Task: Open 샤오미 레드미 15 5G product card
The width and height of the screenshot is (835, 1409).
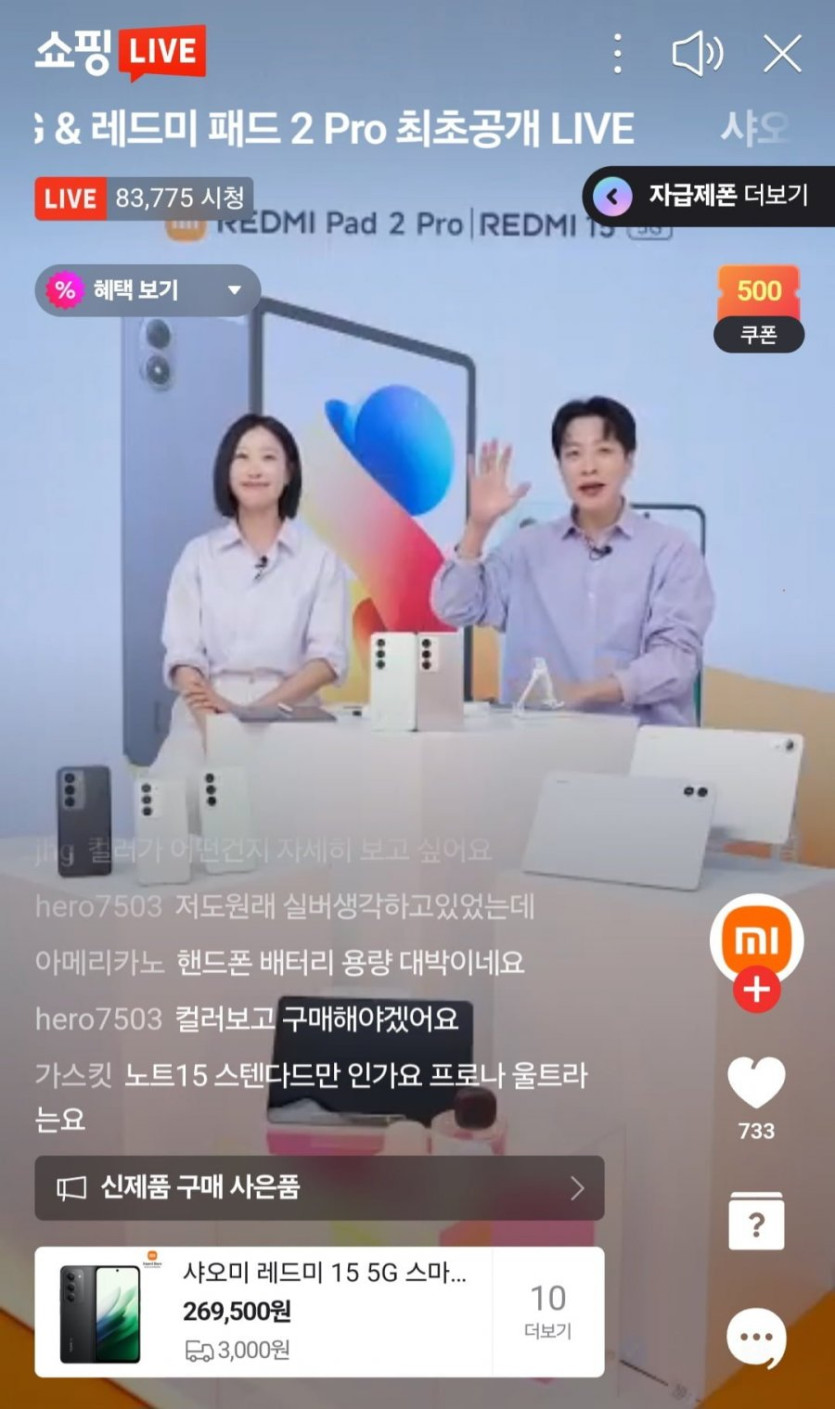Action: (264, 1312)
